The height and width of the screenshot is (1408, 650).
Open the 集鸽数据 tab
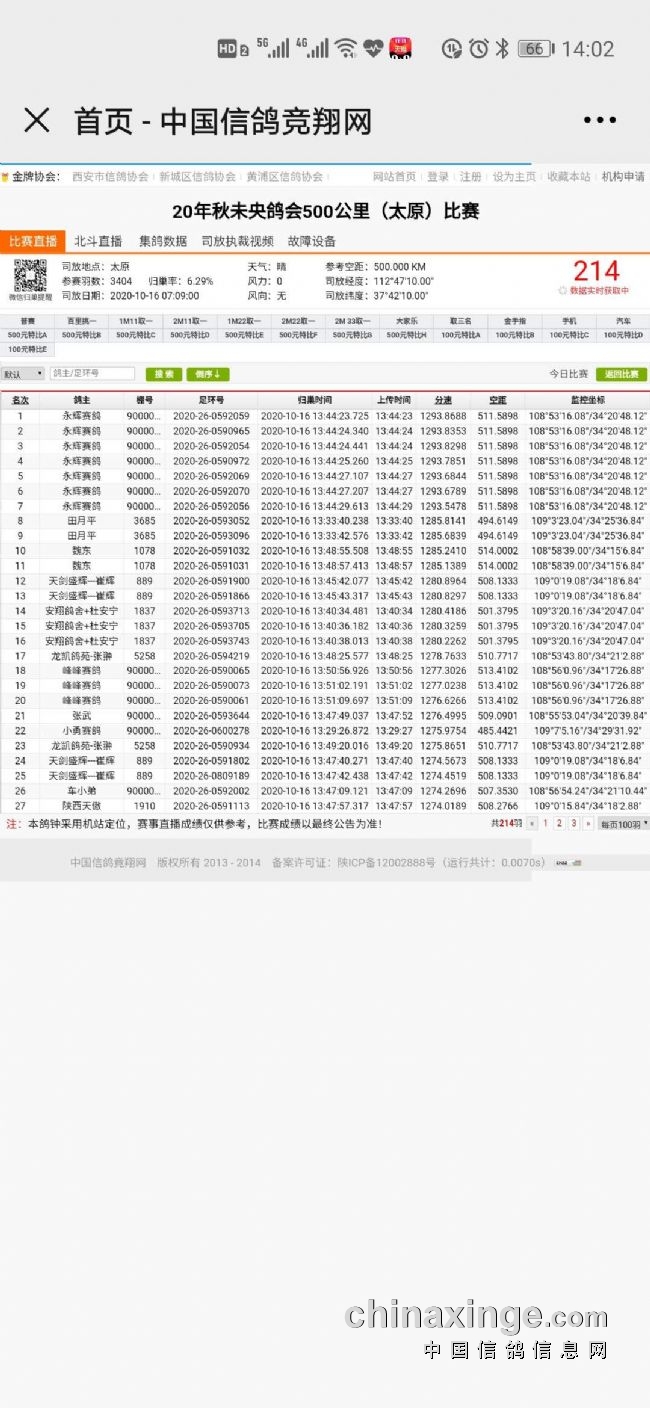point(163,241)
